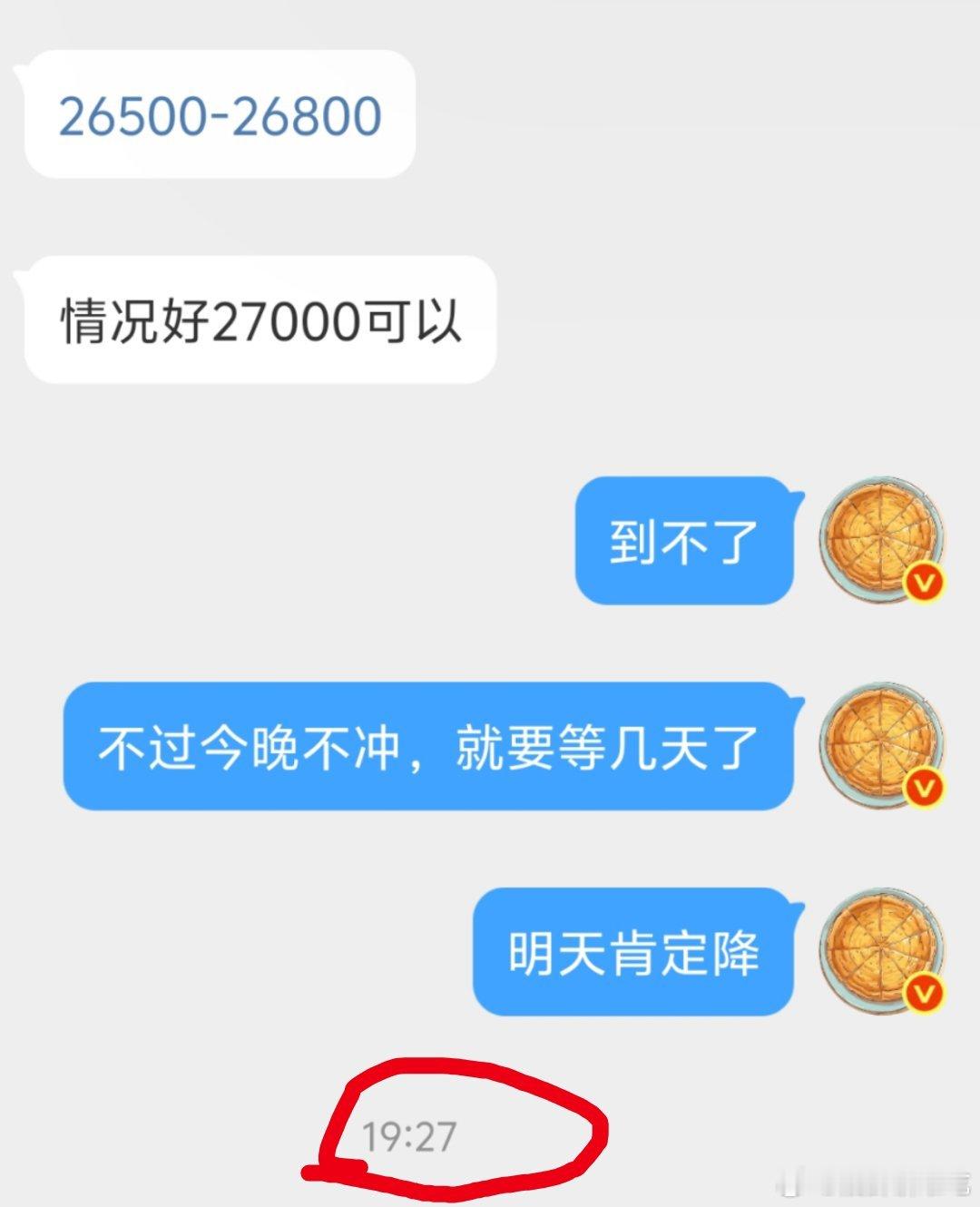The width and height of the screenshot is (980, 1207).
Task: Click the V verification badge on the middle avatar
Action: tap(923, 788)
